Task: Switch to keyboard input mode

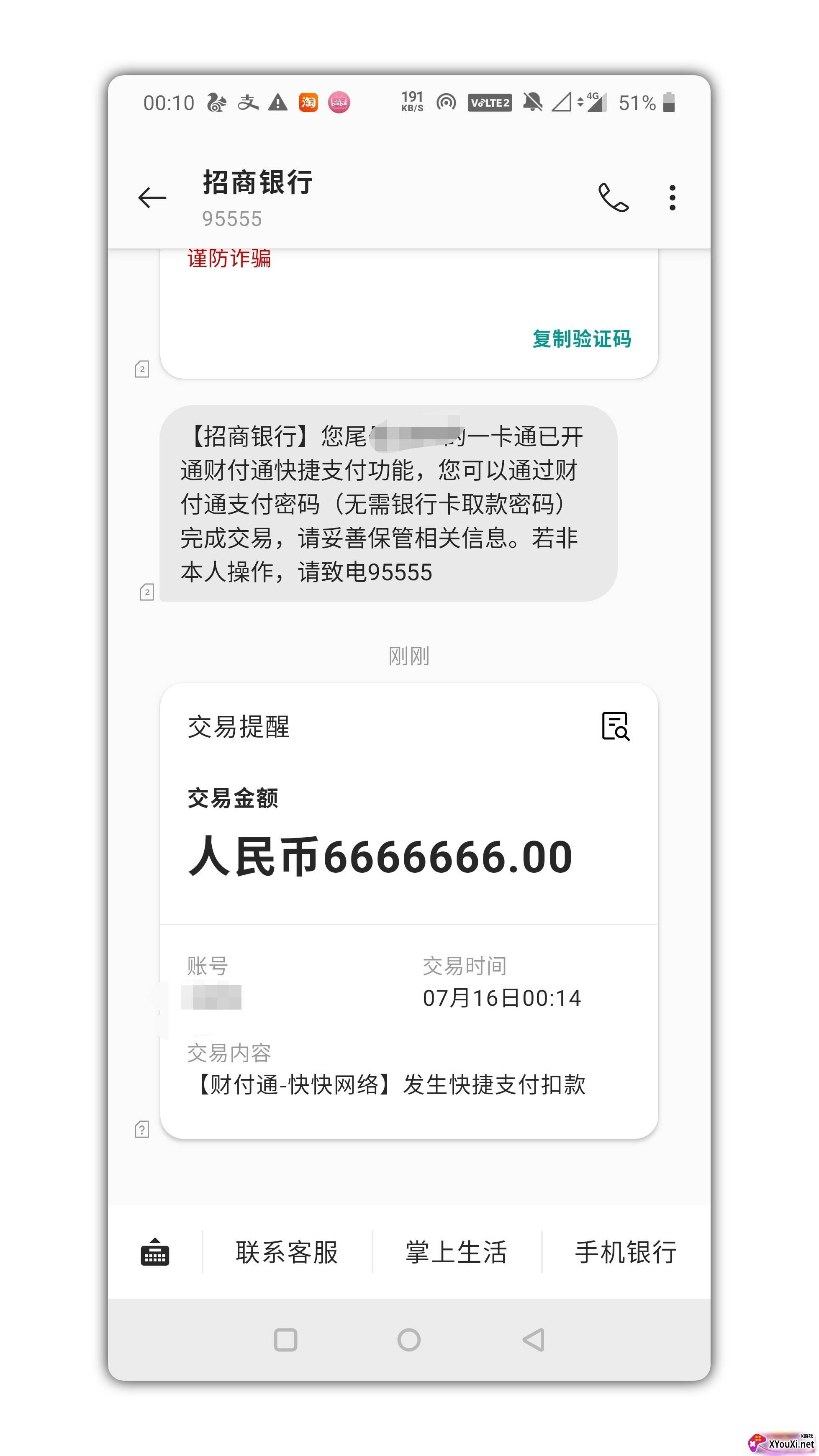Action: point(155,1252)
